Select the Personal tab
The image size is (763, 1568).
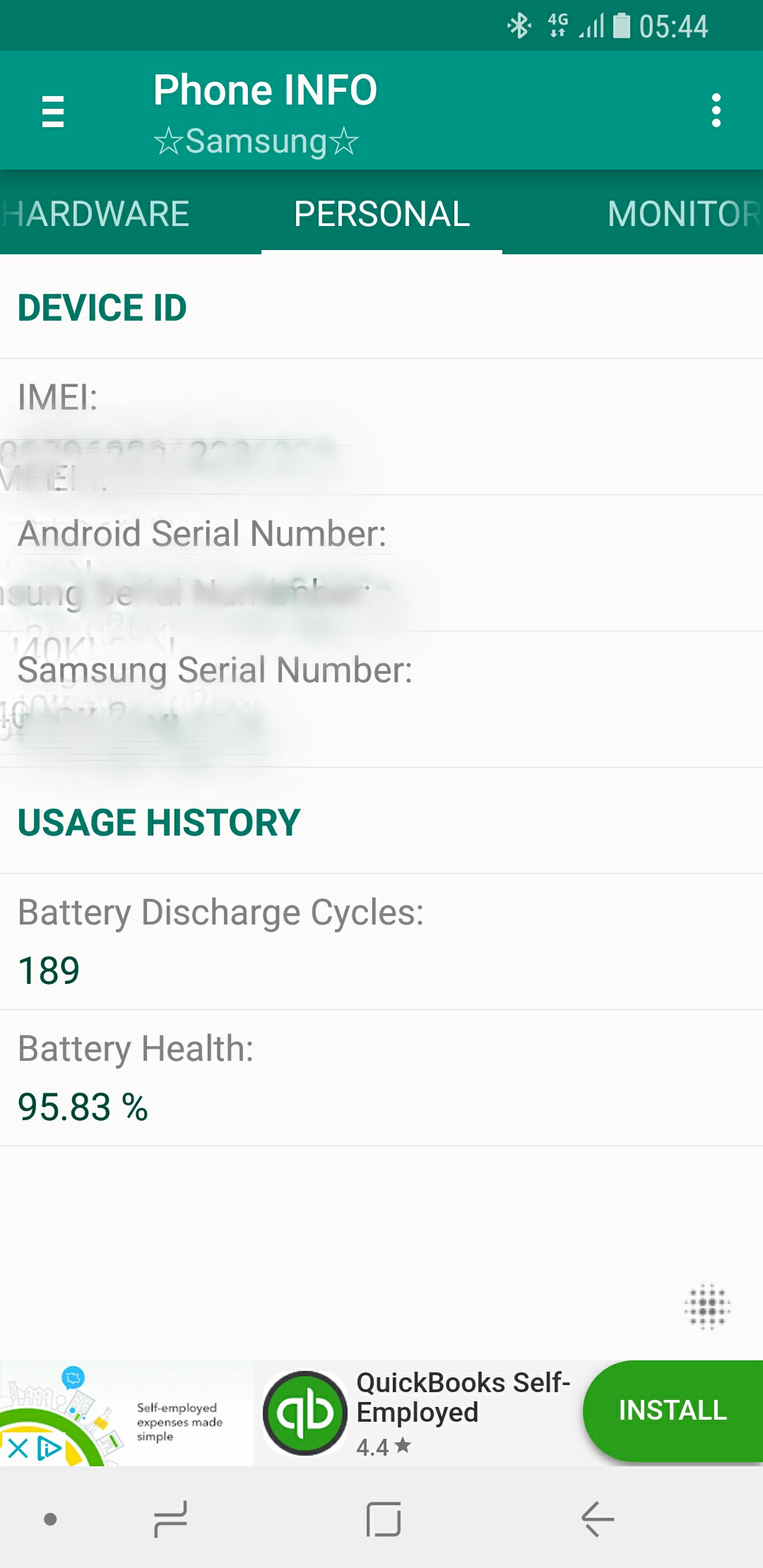381,213
